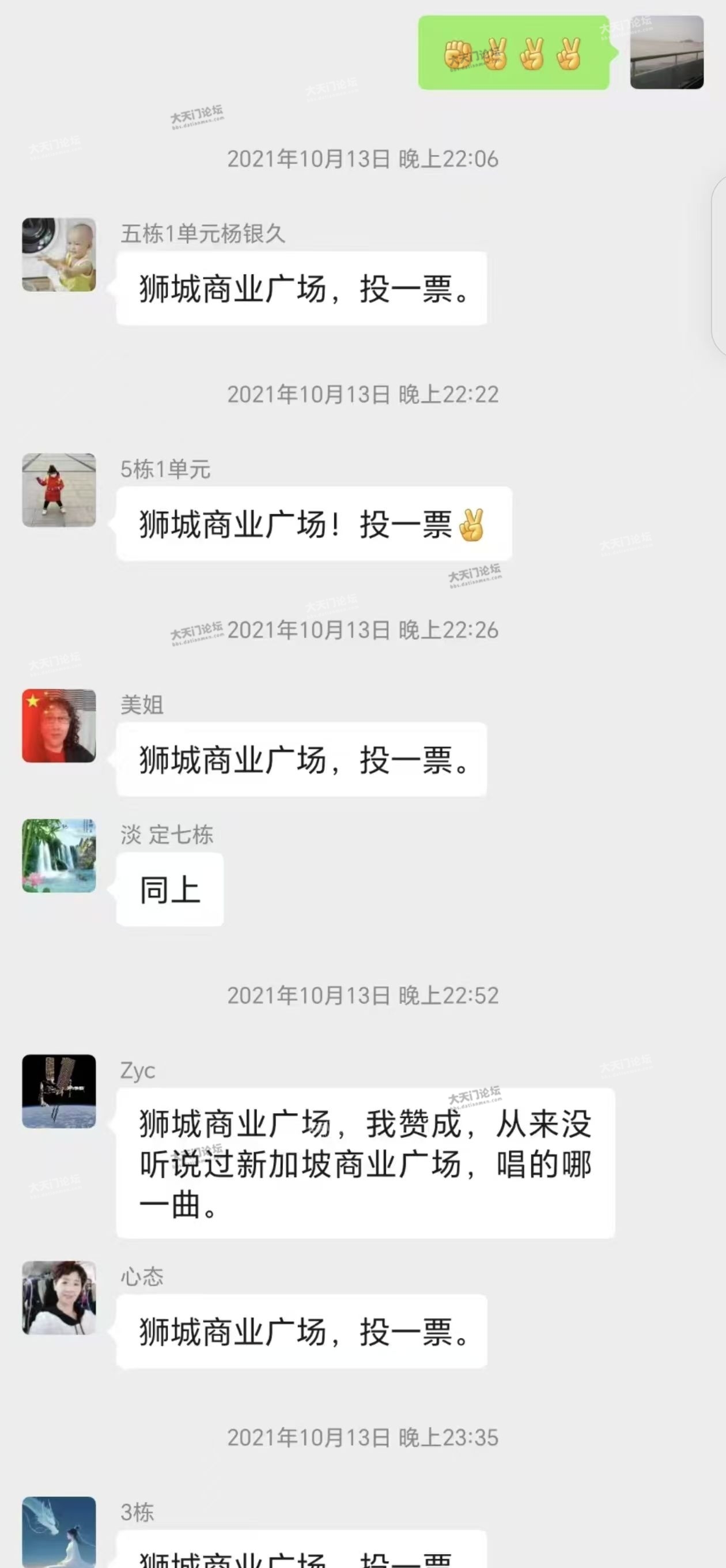Tap 美姐's avatar
Viewport: 726px width, 1568px height.
[x=59, y=726]
